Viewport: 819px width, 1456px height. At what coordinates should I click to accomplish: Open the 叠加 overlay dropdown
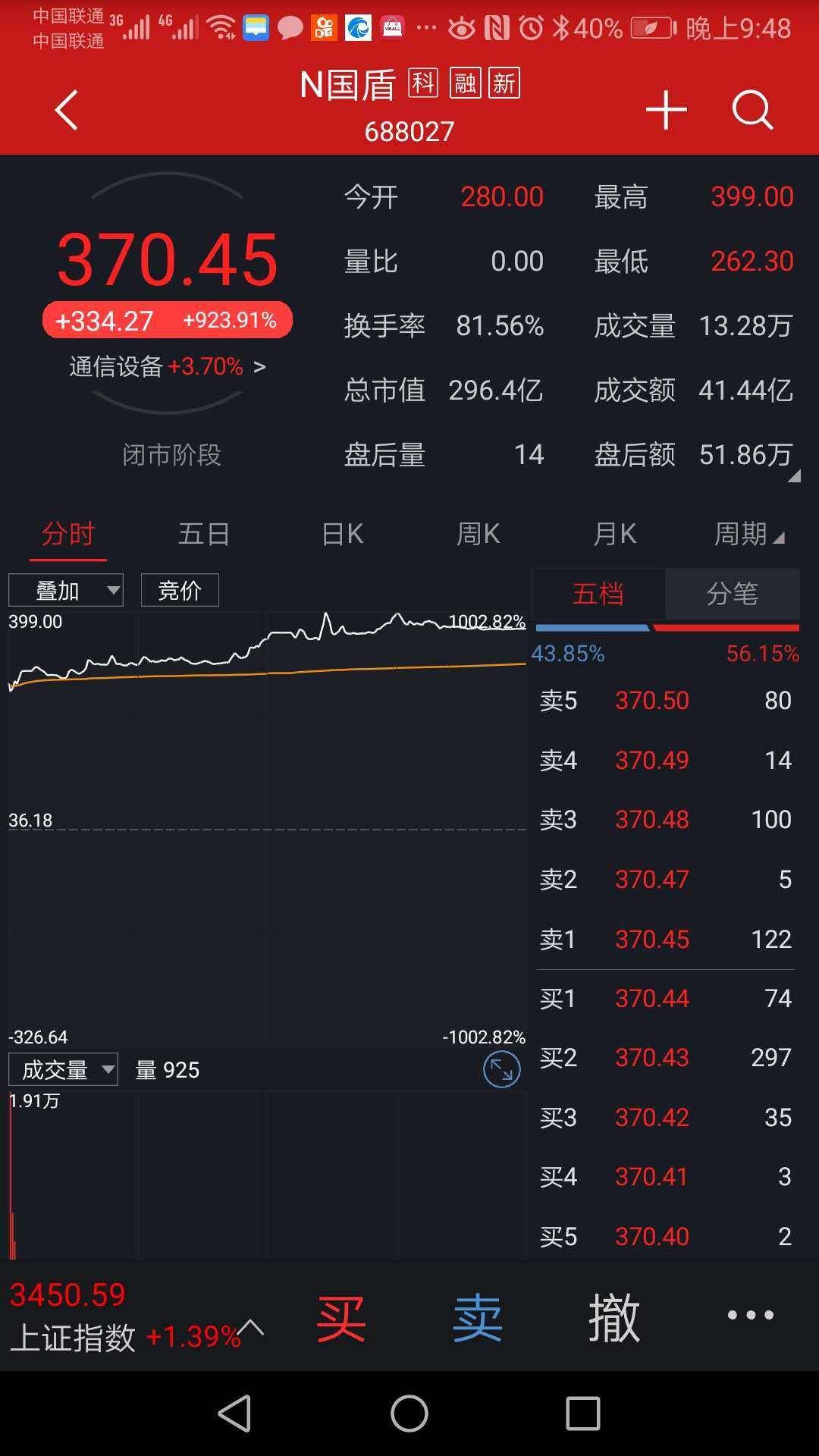tap(65, 590)
